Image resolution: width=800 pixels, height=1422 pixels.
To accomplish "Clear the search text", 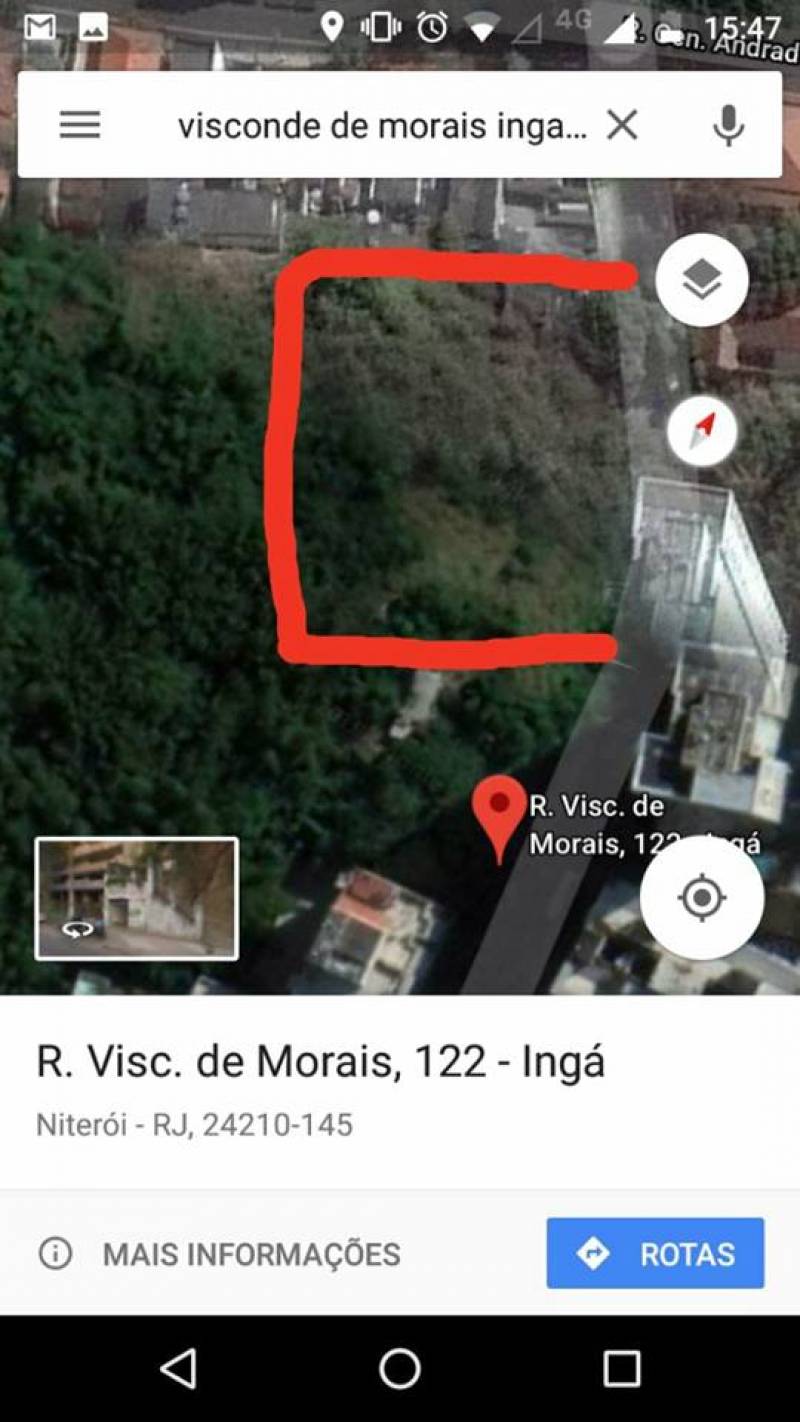I will coord(622,125).
